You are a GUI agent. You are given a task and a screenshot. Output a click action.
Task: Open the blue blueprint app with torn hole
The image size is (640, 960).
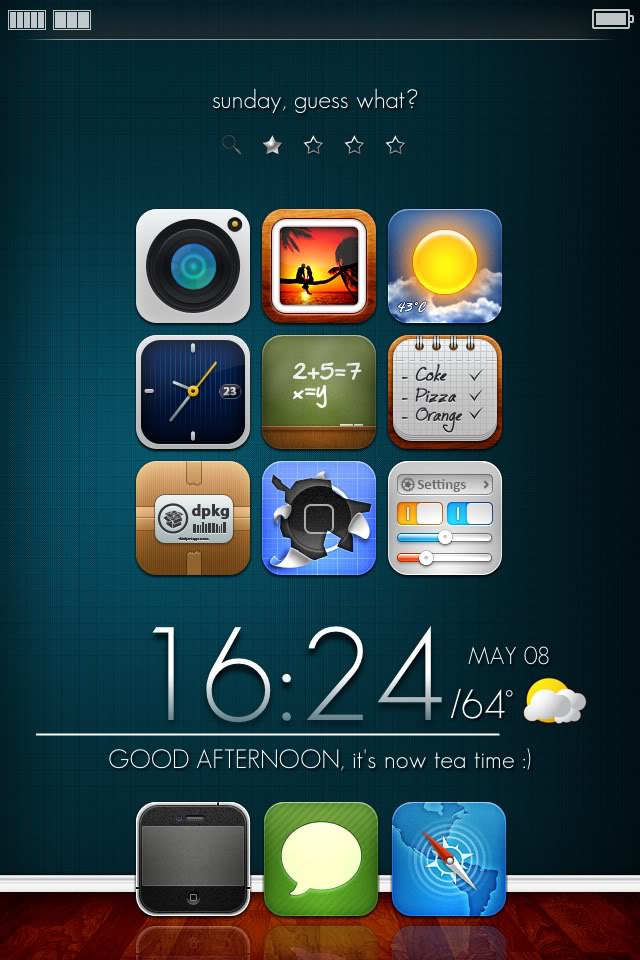click(319, 518)
